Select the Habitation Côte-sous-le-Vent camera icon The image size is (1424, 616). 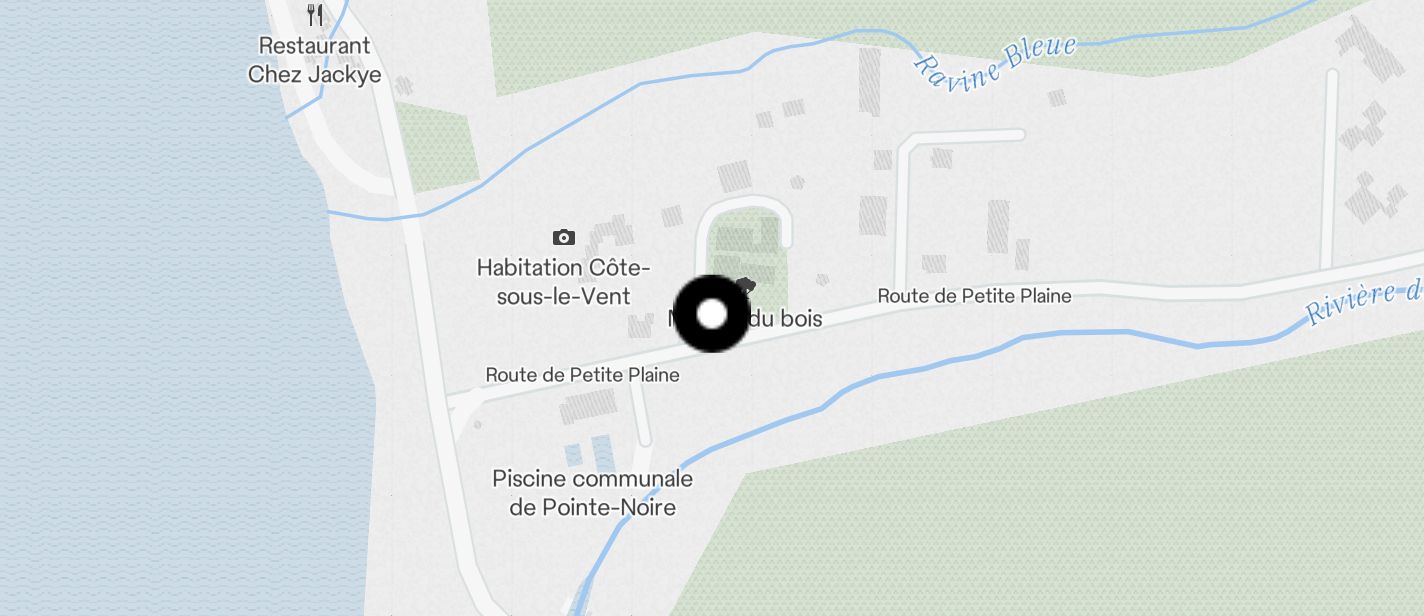564,237
